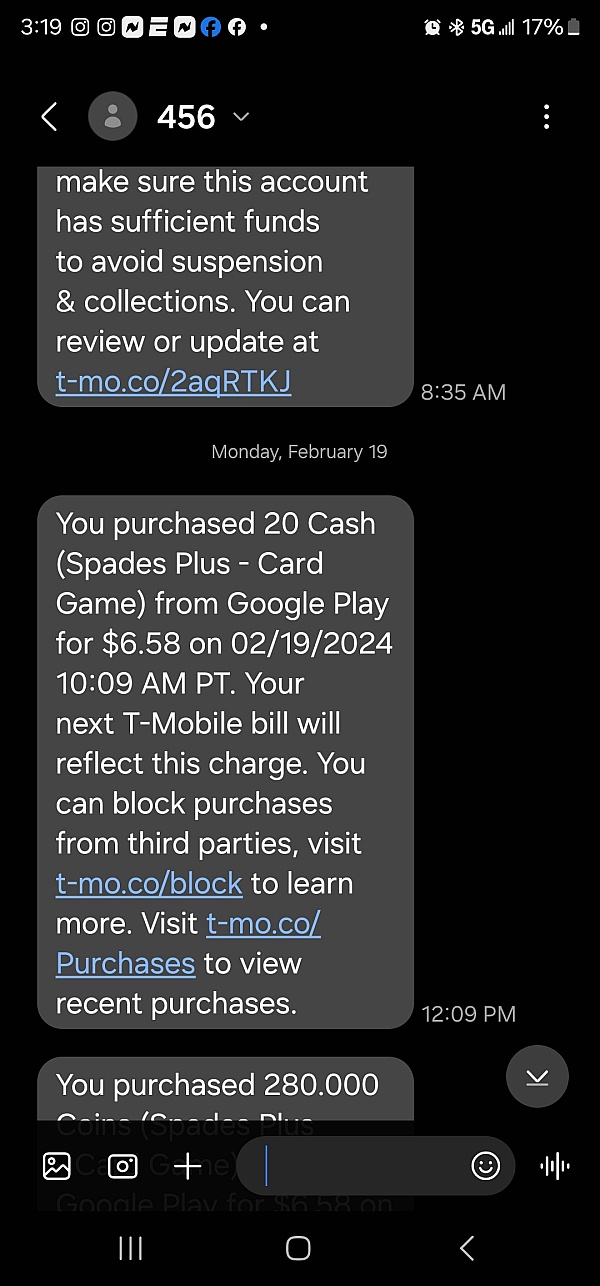The width and height of the screenshot is (600, 1286).
Task: Open the more options overflow menu
Action: 546,117
